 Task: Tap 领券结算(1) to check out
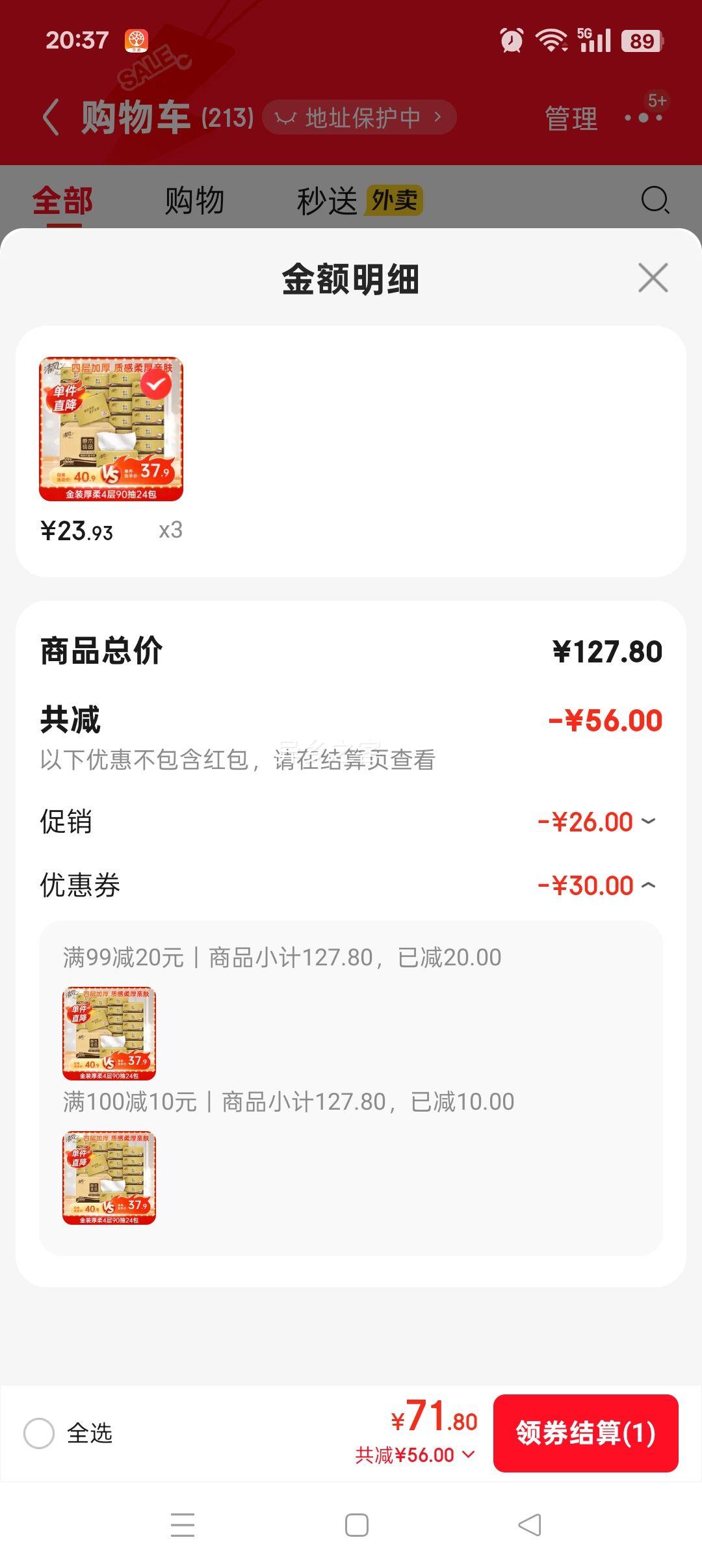(x=585, y=1433)
